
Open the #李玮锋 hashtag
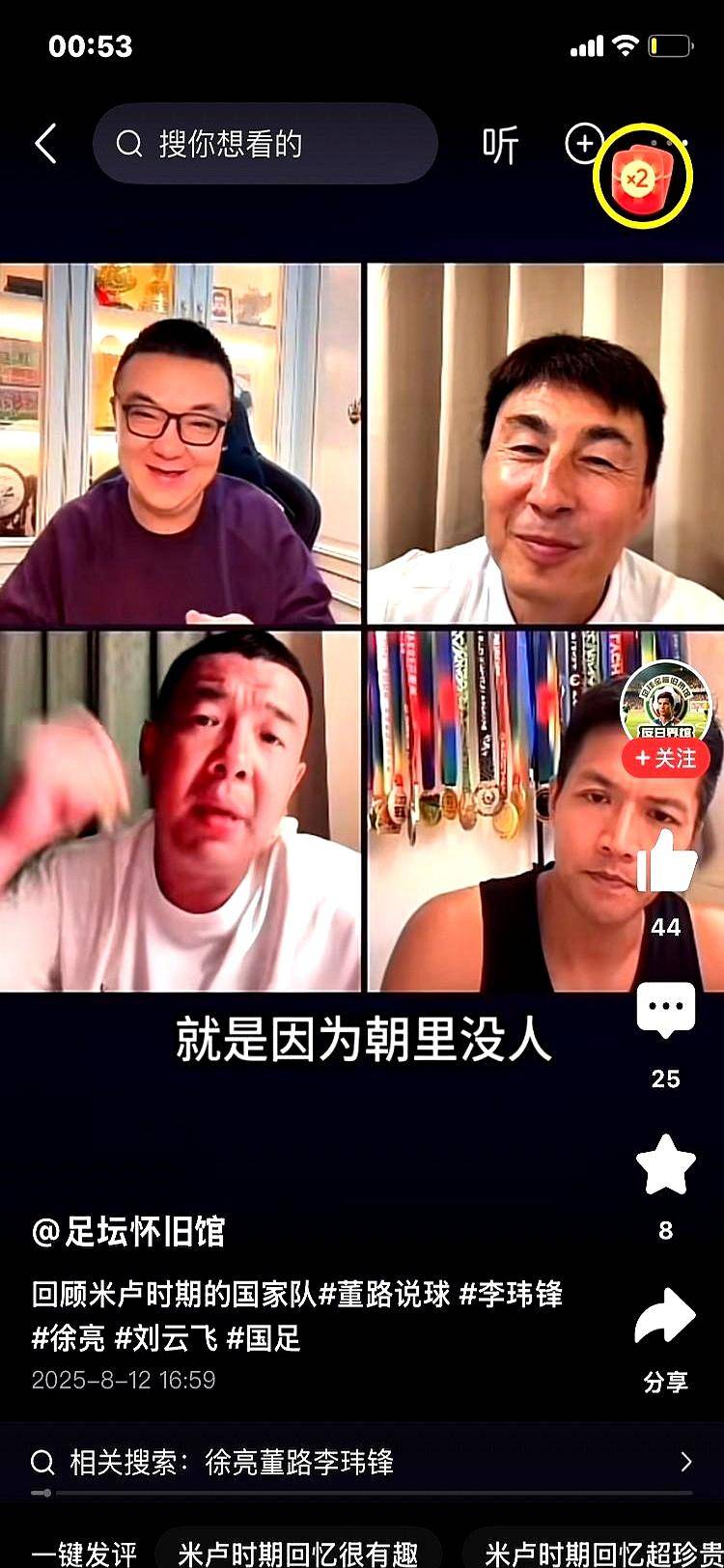[510, 1294]
